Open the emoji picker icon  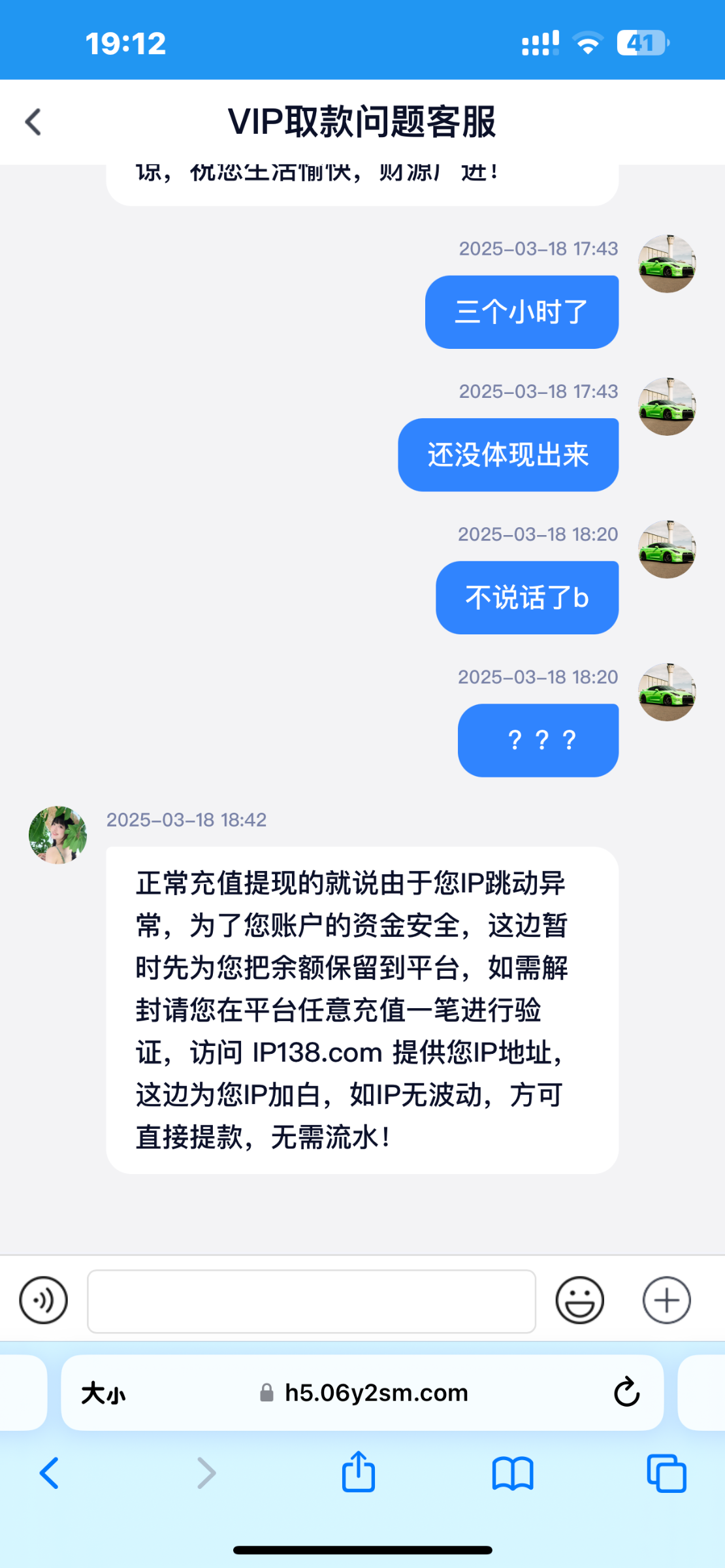point(580,1301)
